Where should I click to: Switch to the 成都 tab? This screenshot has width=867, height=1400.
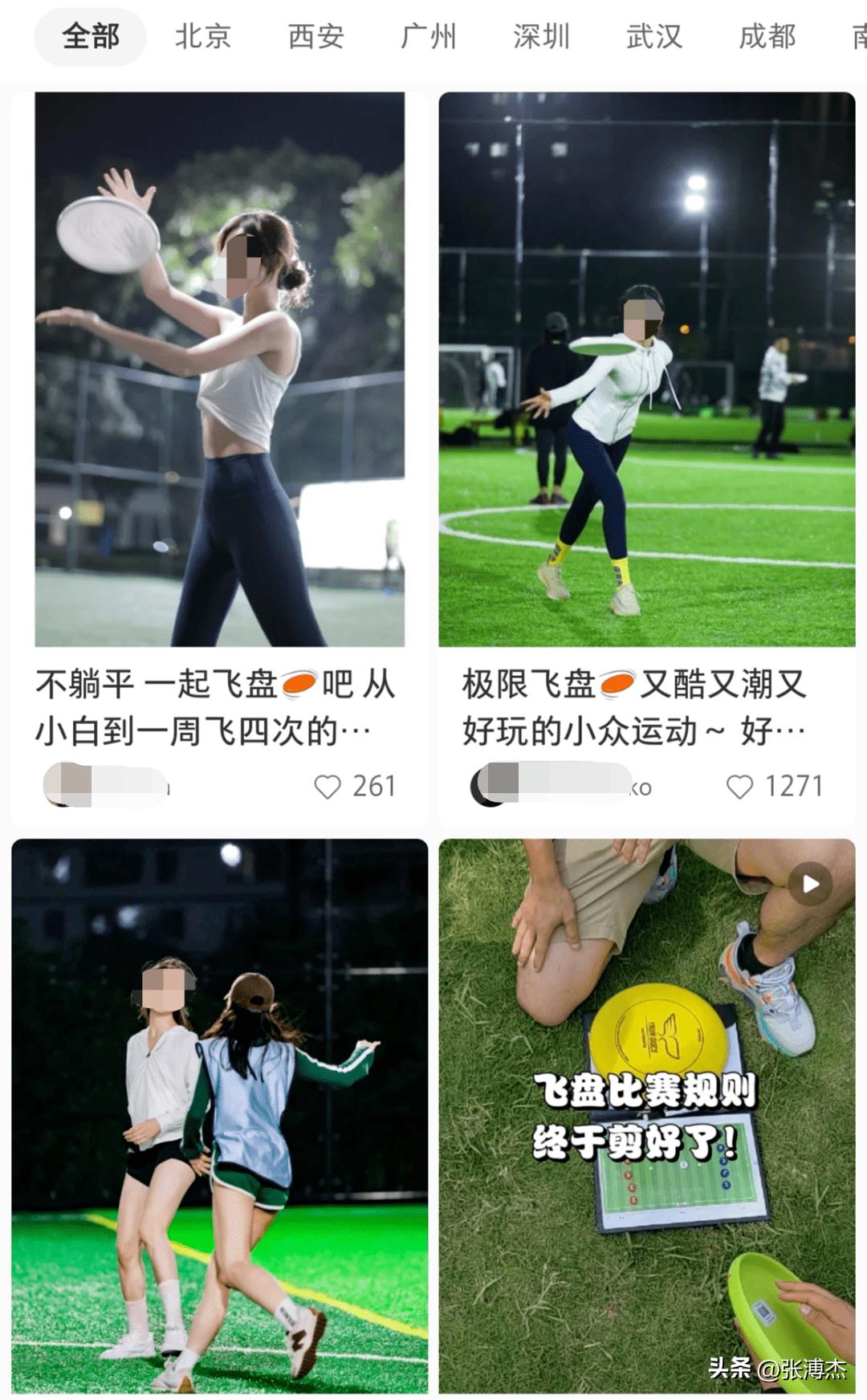[765, 36]
